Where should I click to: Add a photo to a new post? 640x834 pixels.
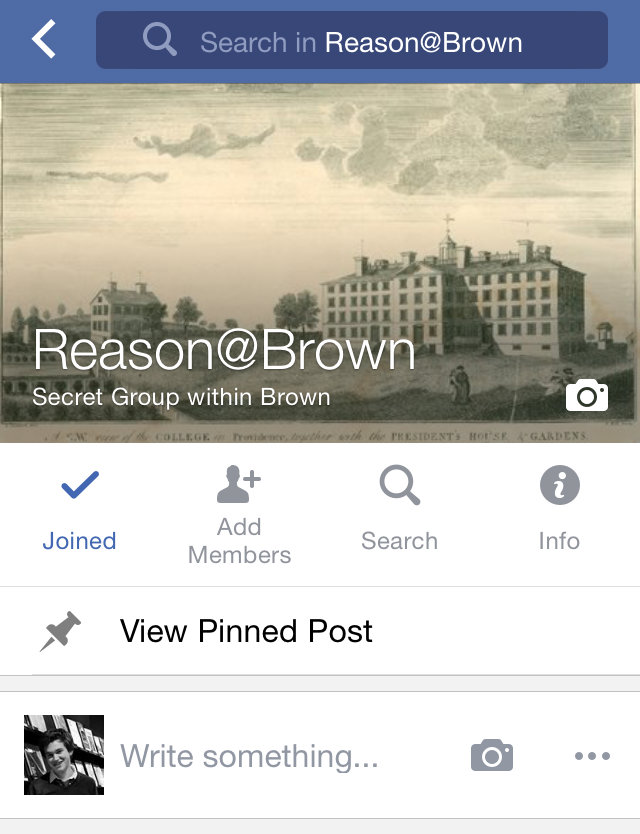(x=491, y=756)
